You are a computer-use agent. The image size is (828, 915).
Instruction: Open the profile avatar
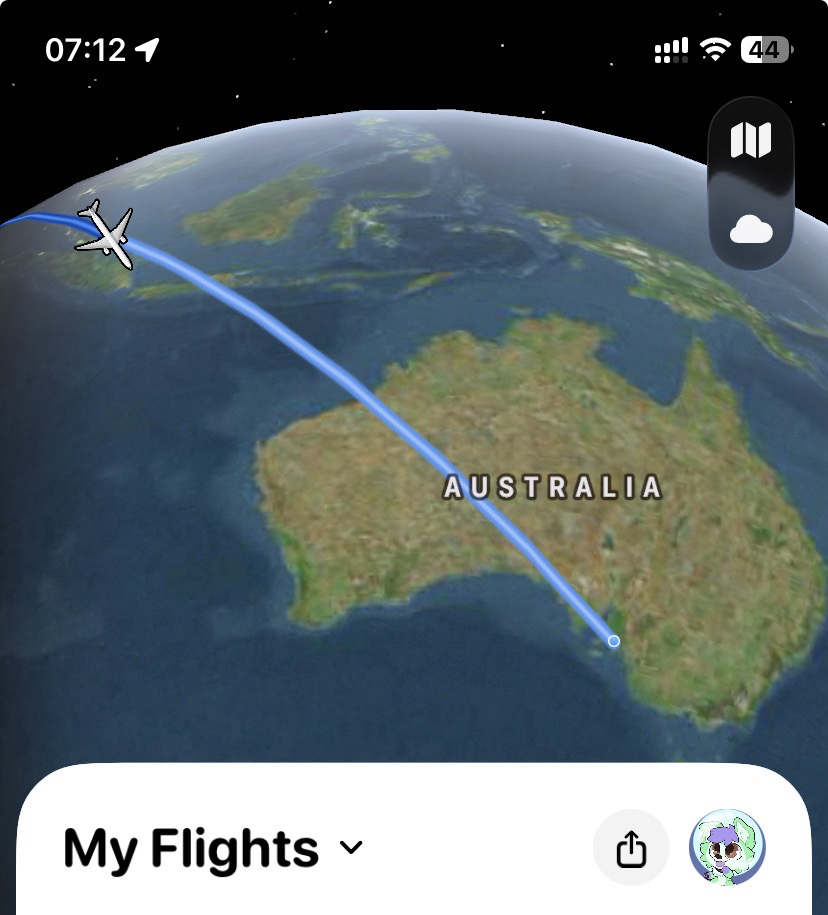coord(727,847)
